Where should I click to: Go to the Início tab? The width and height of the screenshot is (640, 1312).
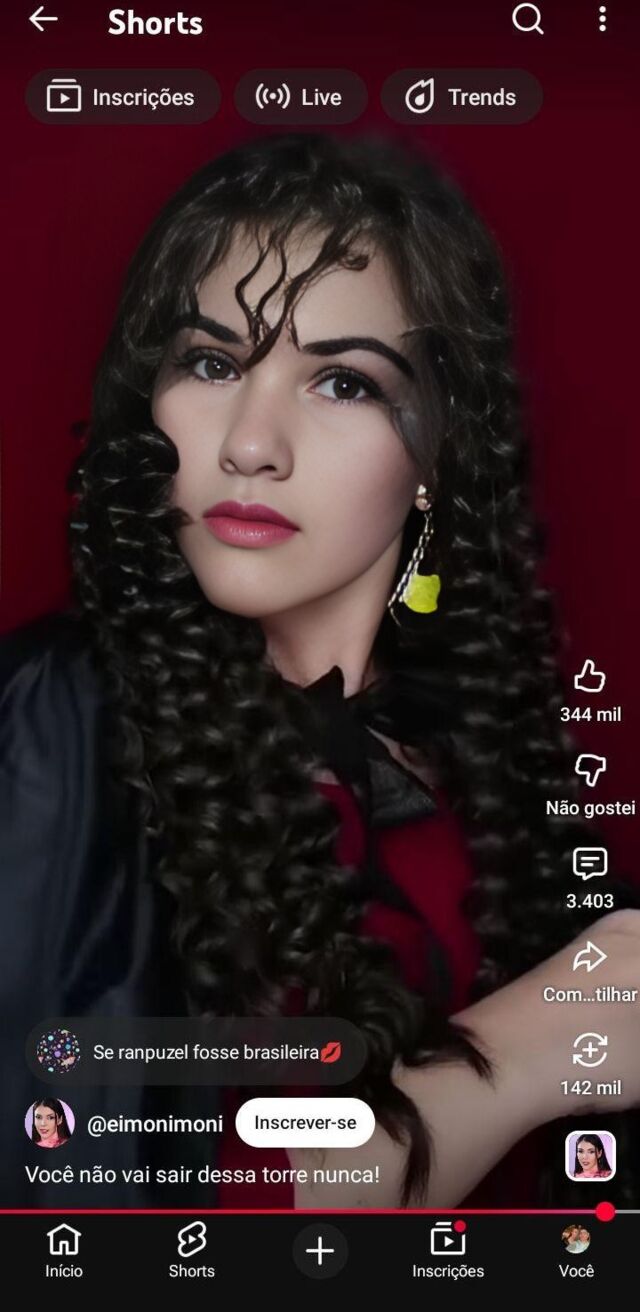(x=64, y=1250)
